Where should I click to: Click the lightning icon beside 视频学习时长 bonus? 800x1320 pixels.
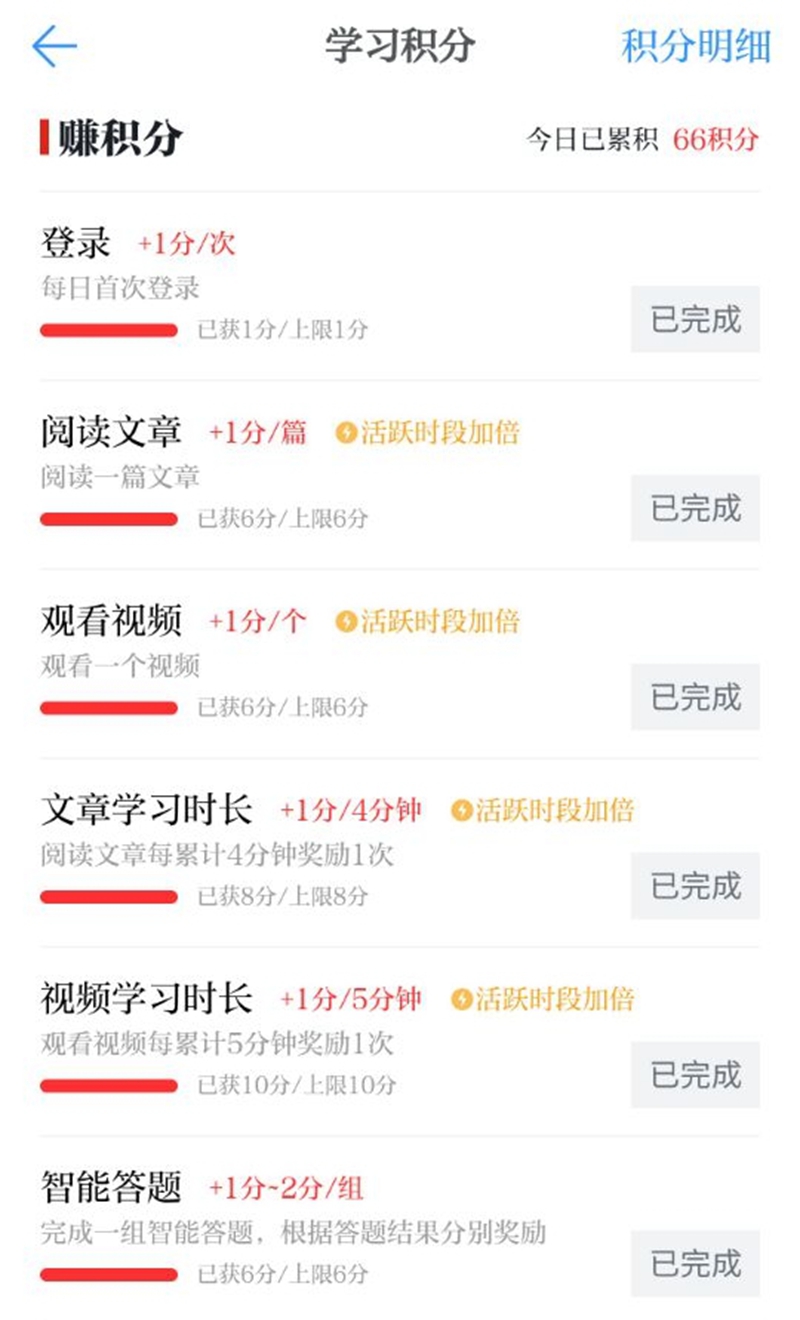click(462, 1000)
